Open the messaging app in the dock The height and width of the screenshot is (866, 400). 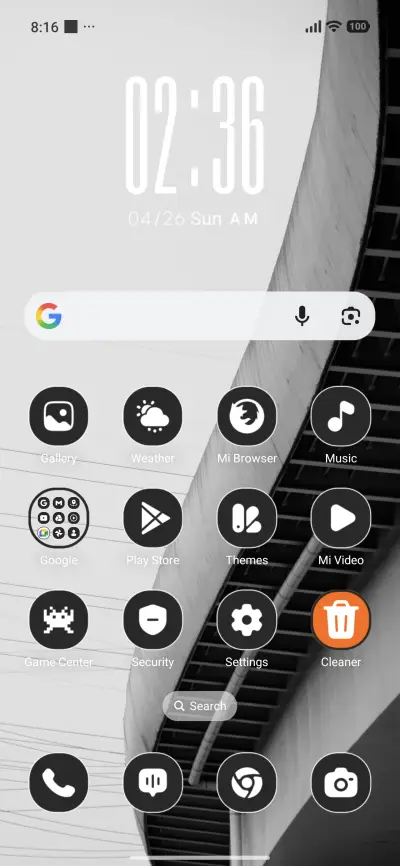(x=152, y=782)
